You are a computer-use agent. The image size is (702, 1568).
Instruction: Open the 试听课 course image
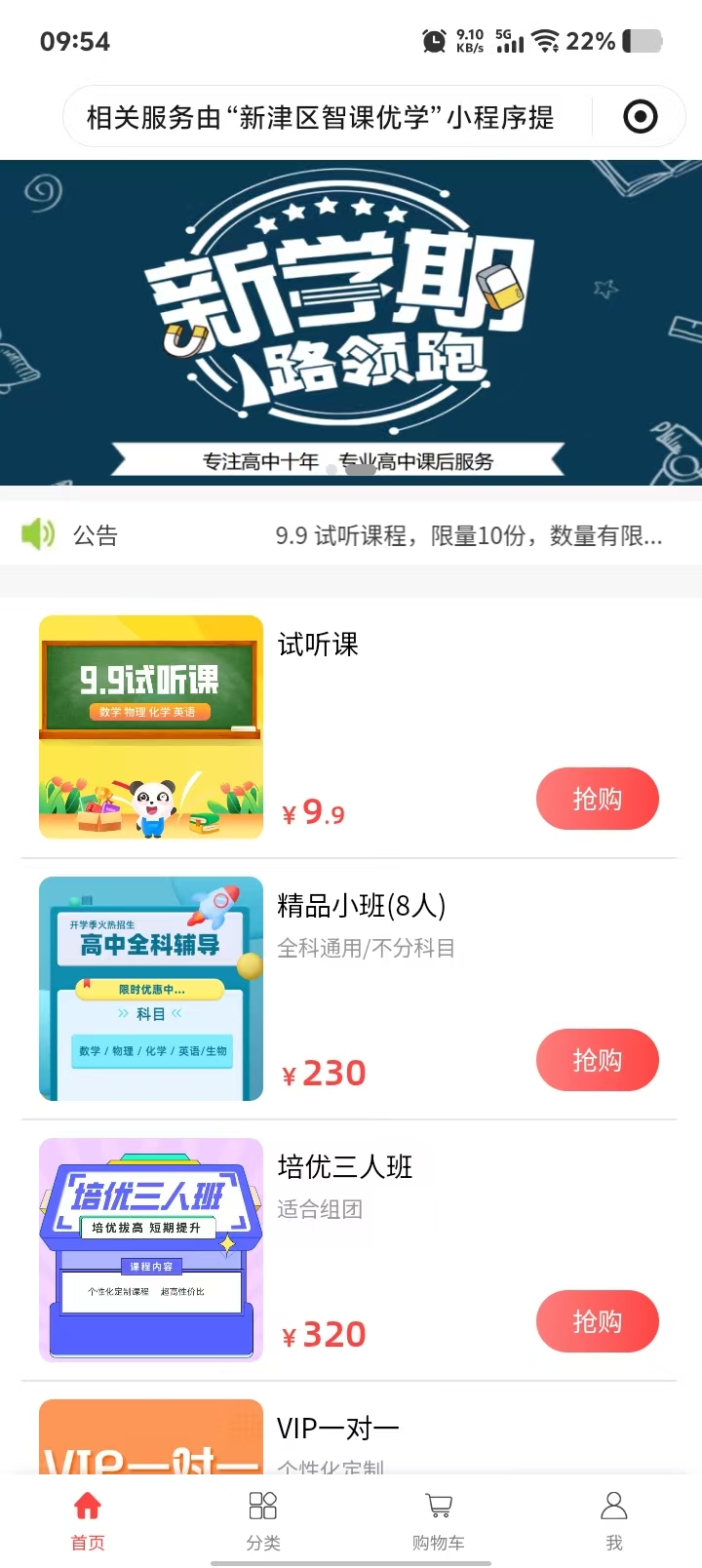point(151,726)
